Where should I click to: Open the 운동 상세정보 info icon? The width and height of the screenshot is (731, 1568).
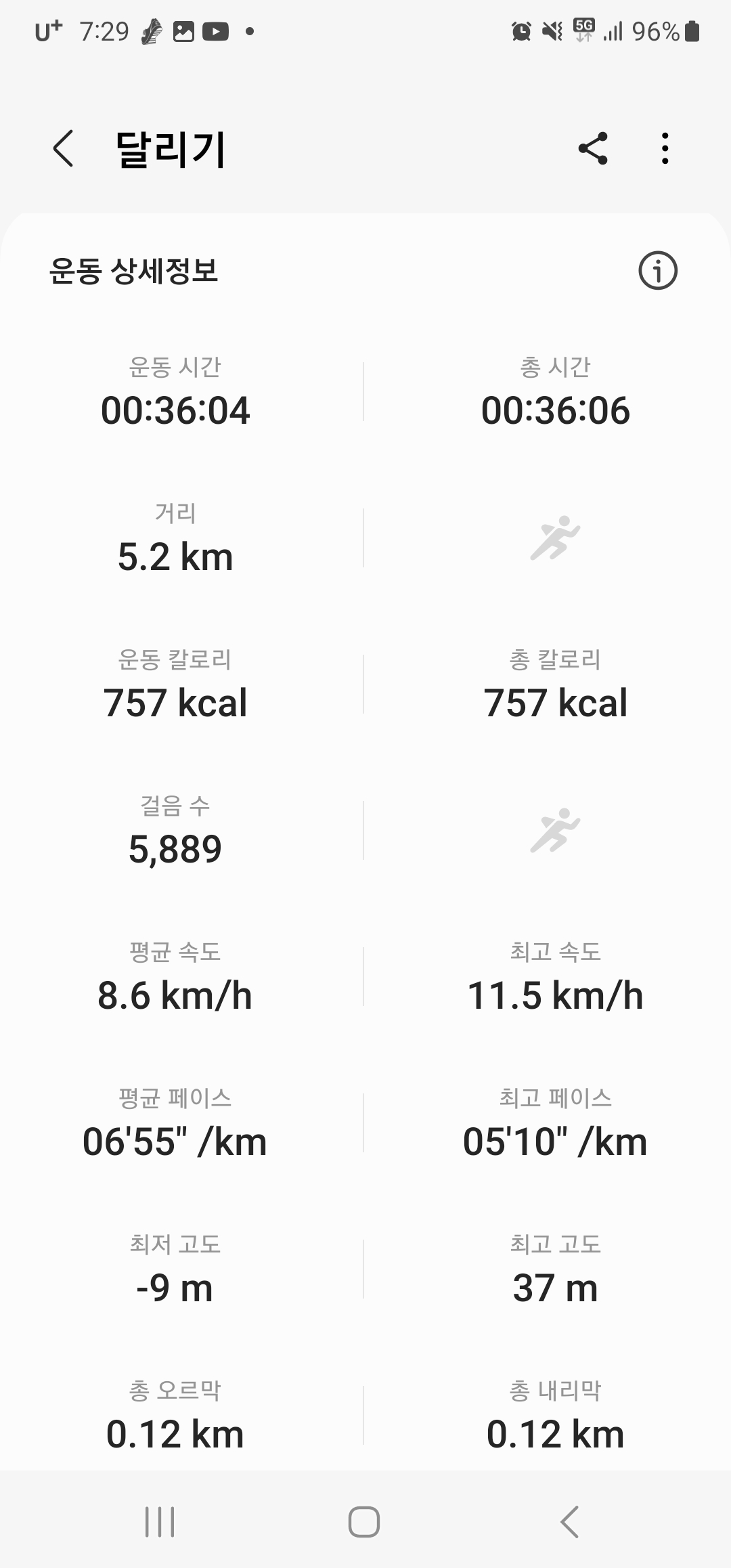click(x=658, y=271)
